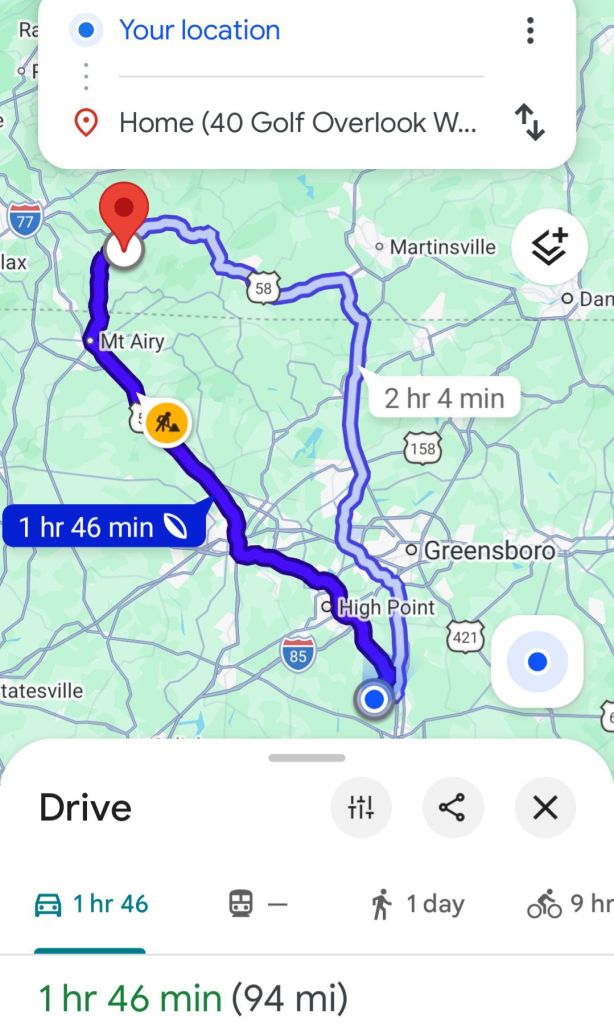The image size is (614, 1024).
Task: Re-center map on my location
Action: [x=537, y=662]
